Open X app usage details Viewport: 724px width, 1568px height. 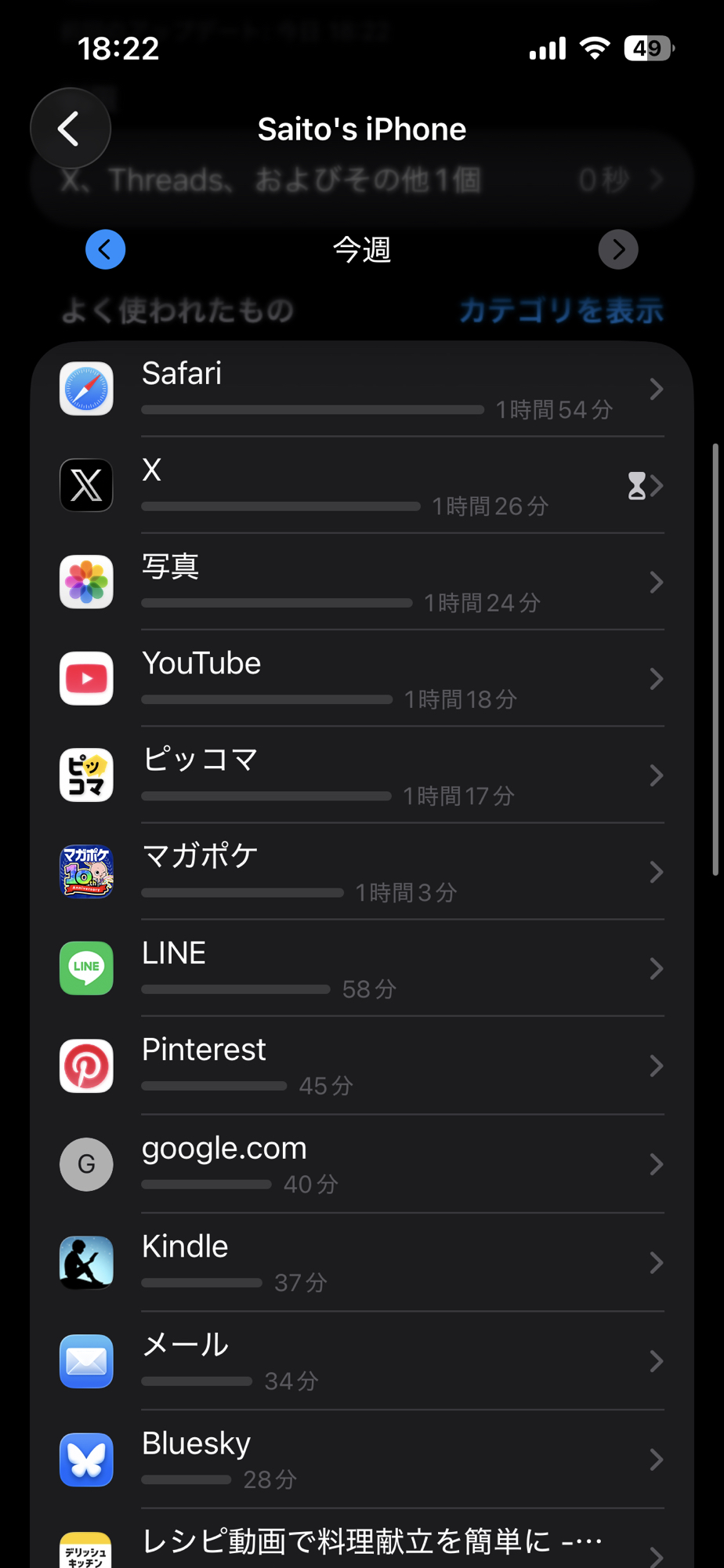[x=362, y=486]
